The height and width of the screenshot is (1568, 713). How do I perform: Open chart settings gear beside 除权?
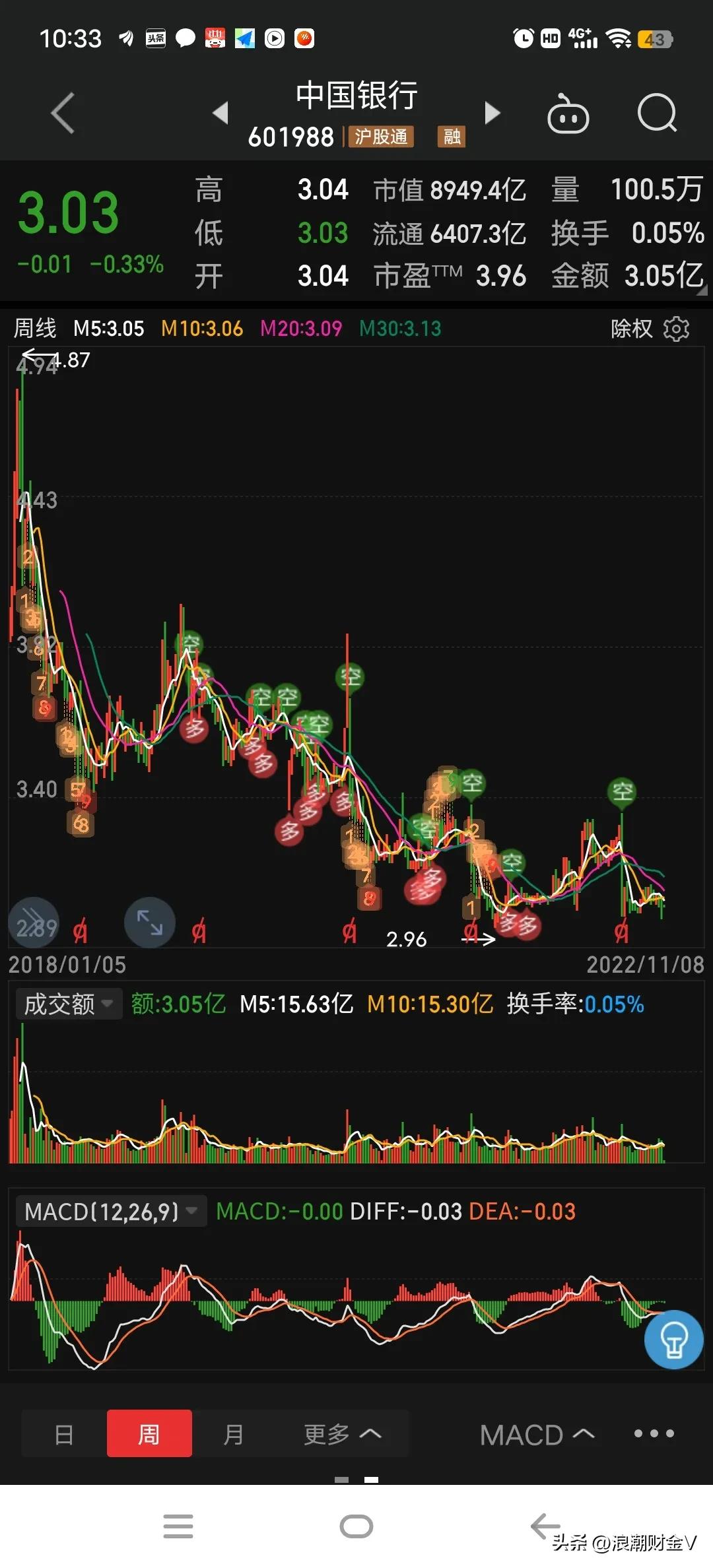click(676, 328)
